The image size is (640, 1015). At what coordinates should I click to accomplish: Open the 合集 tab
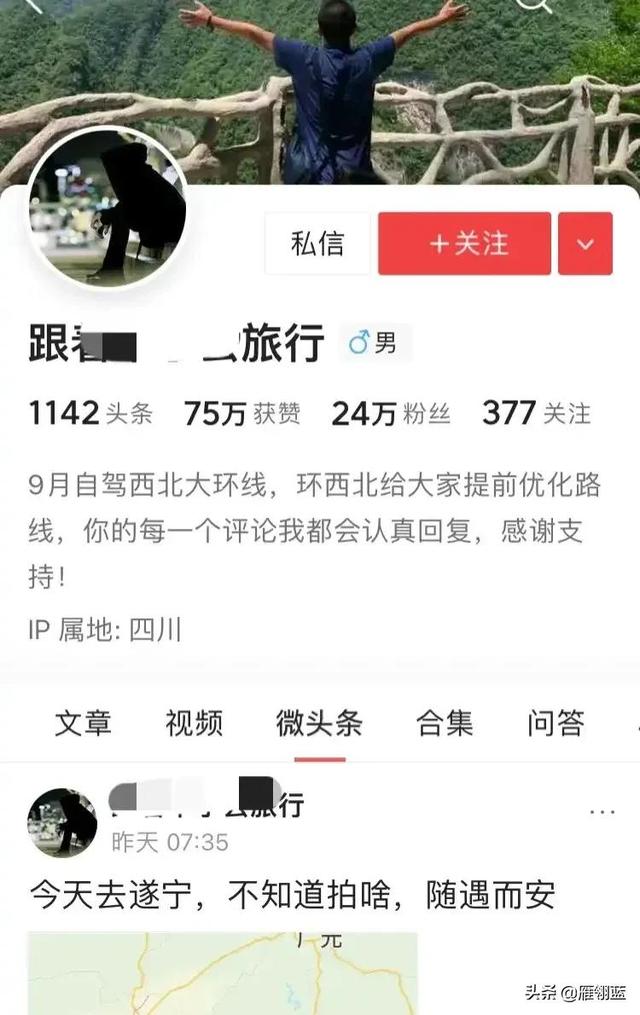click(445, 723)
